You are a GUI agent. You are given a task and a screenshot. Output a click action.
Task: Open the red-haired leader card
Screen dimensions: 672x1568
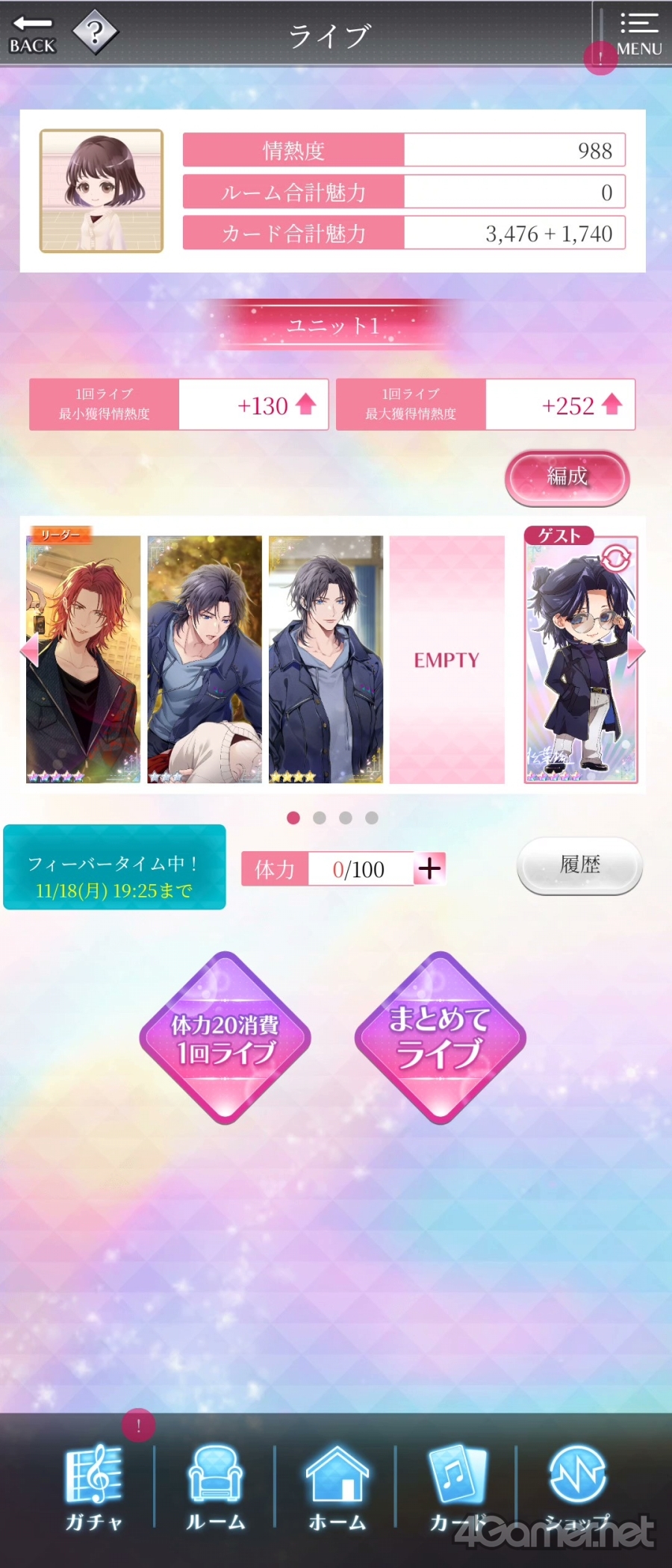point(84,659)
